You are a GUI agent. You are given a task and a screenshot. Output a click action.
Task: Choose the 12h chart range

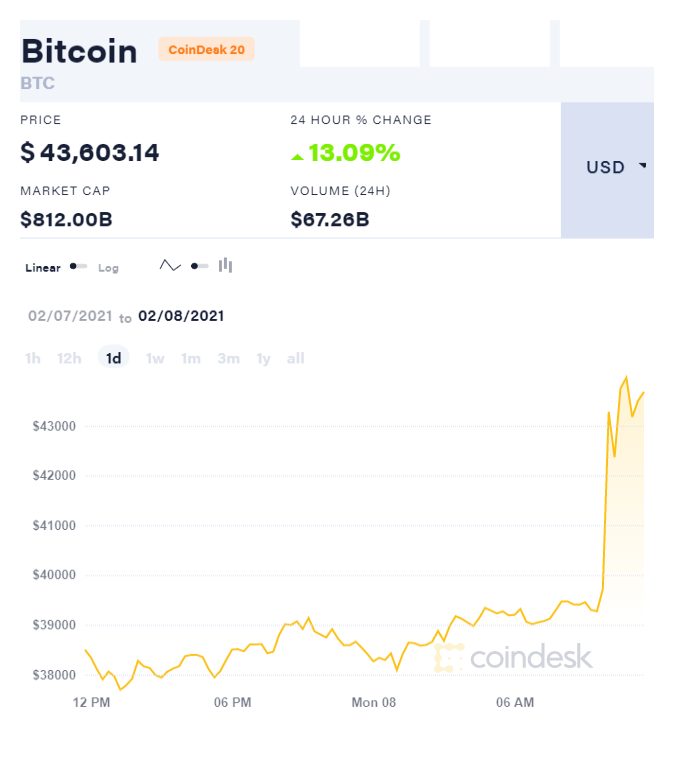pyautogui.click(x=69, y=358)
